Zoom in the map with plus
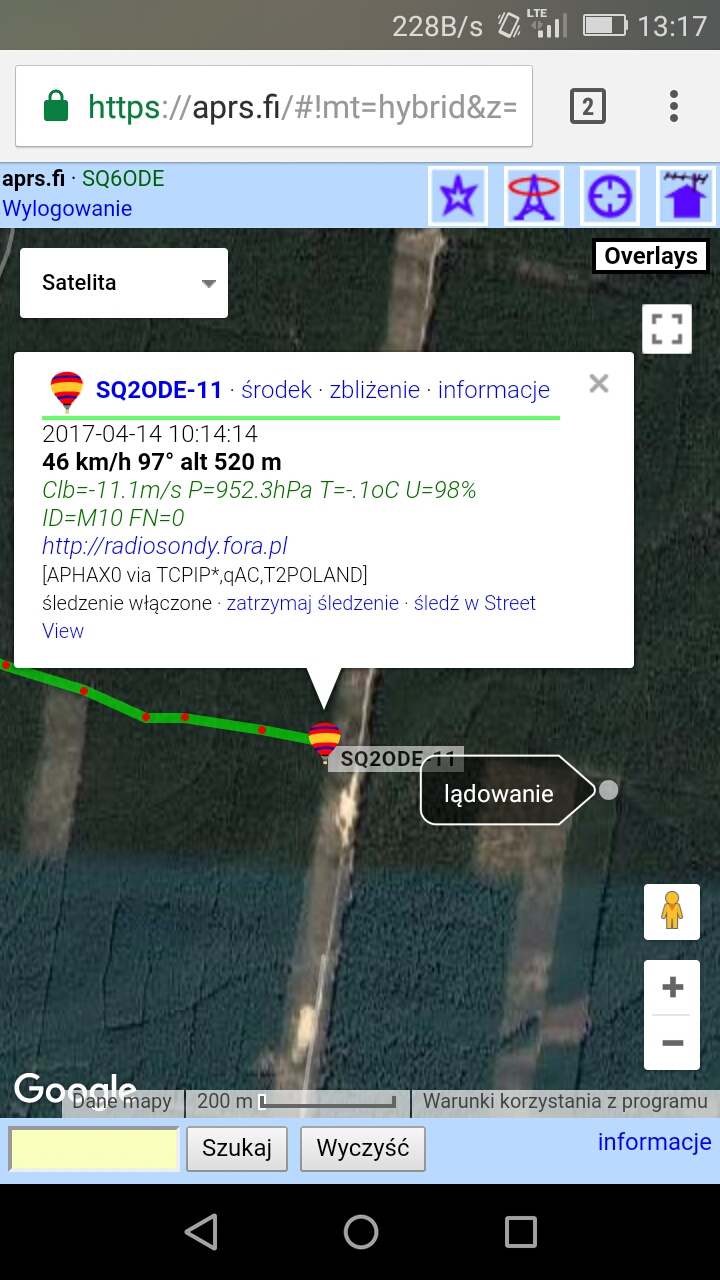 673,988
